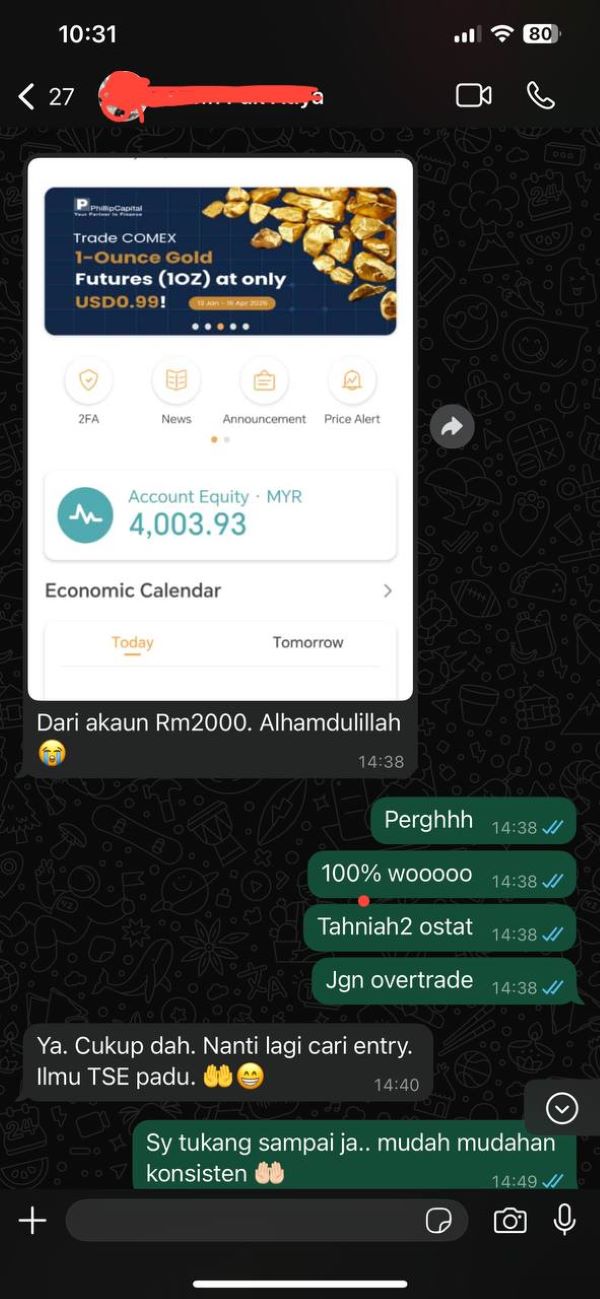Record a voice message
This screenshot has height=1299, width=600.
point(565,1220)
